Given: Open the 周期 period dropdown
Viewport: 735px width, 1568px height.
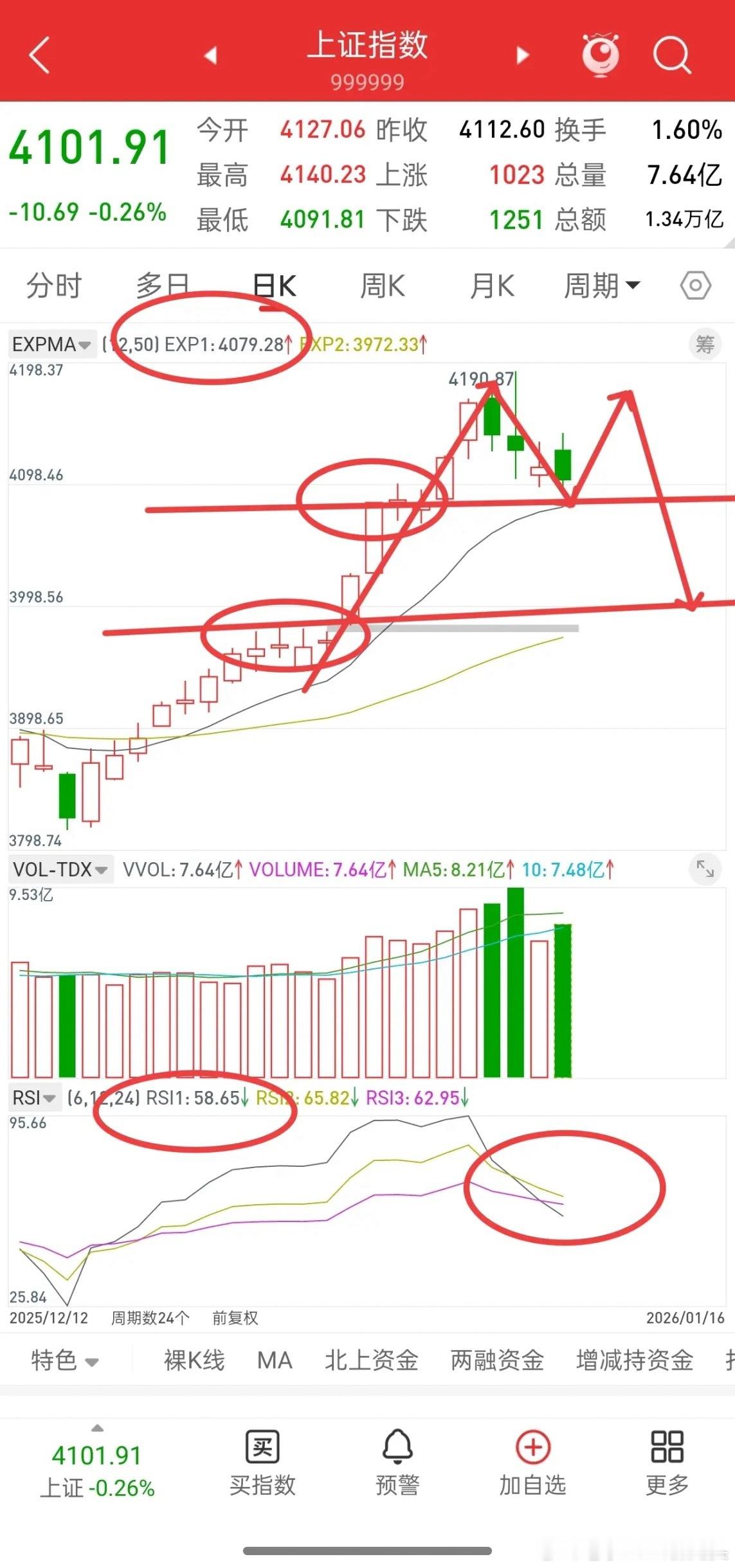Looking at the screenshot, I should pos(602,285).
